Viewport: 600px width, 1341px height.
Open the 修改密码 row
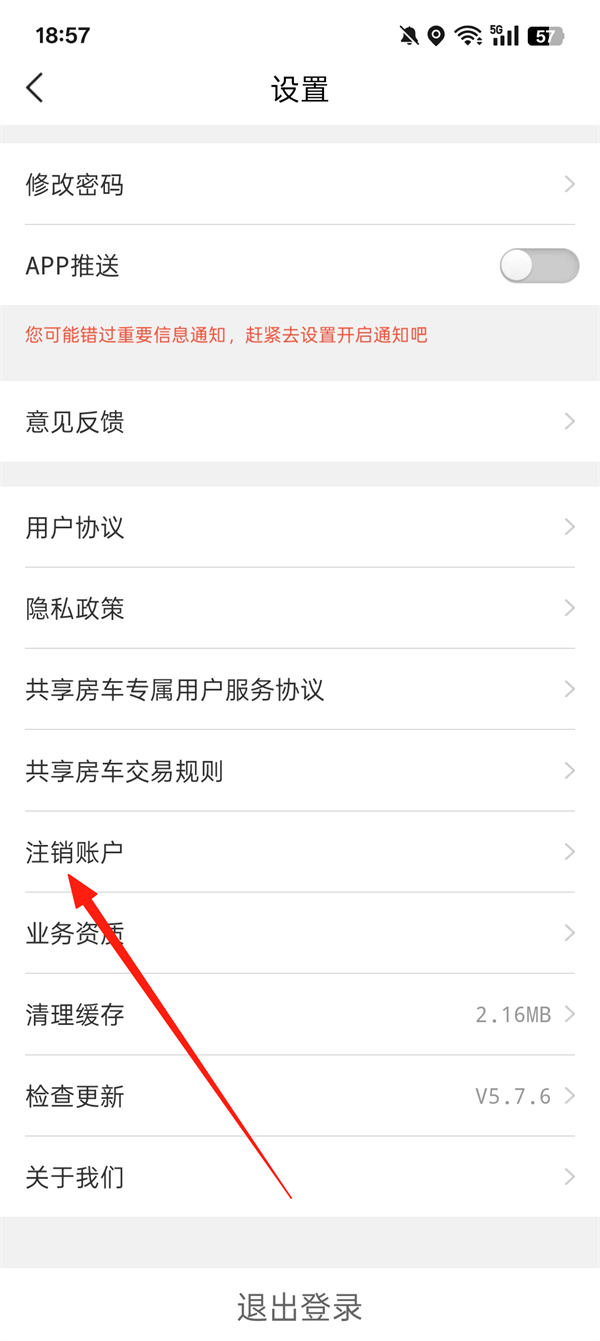(x=300, y=184)
